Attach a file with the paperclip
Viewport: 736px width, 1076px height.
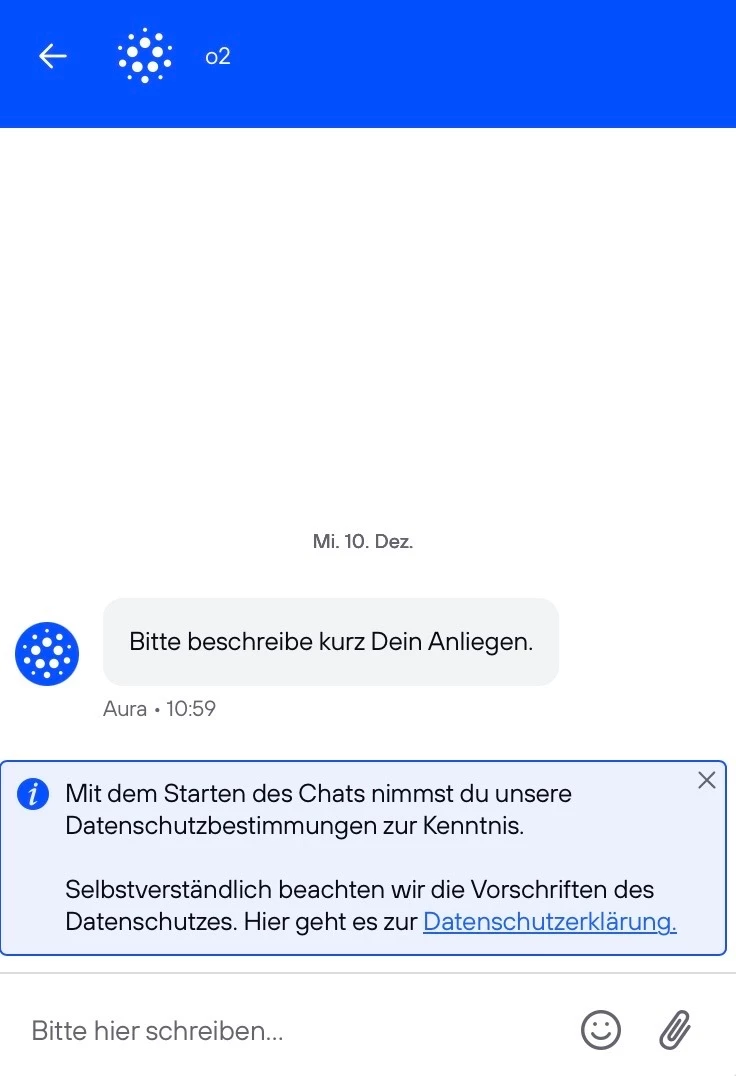coord(676,1030)
